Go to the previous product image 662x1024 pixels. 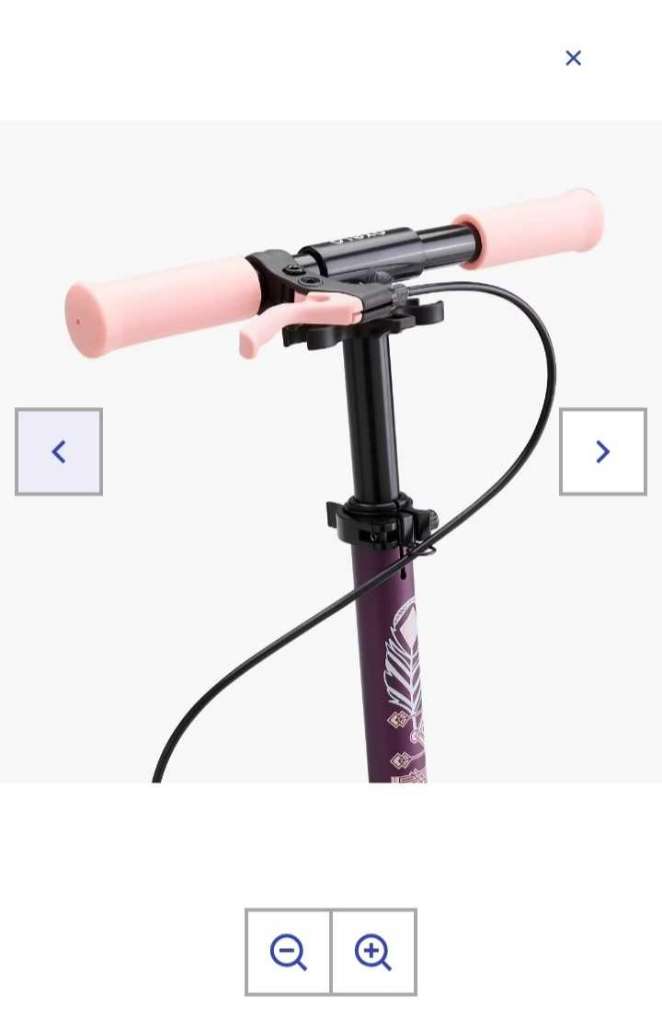(x=59, y=451)
